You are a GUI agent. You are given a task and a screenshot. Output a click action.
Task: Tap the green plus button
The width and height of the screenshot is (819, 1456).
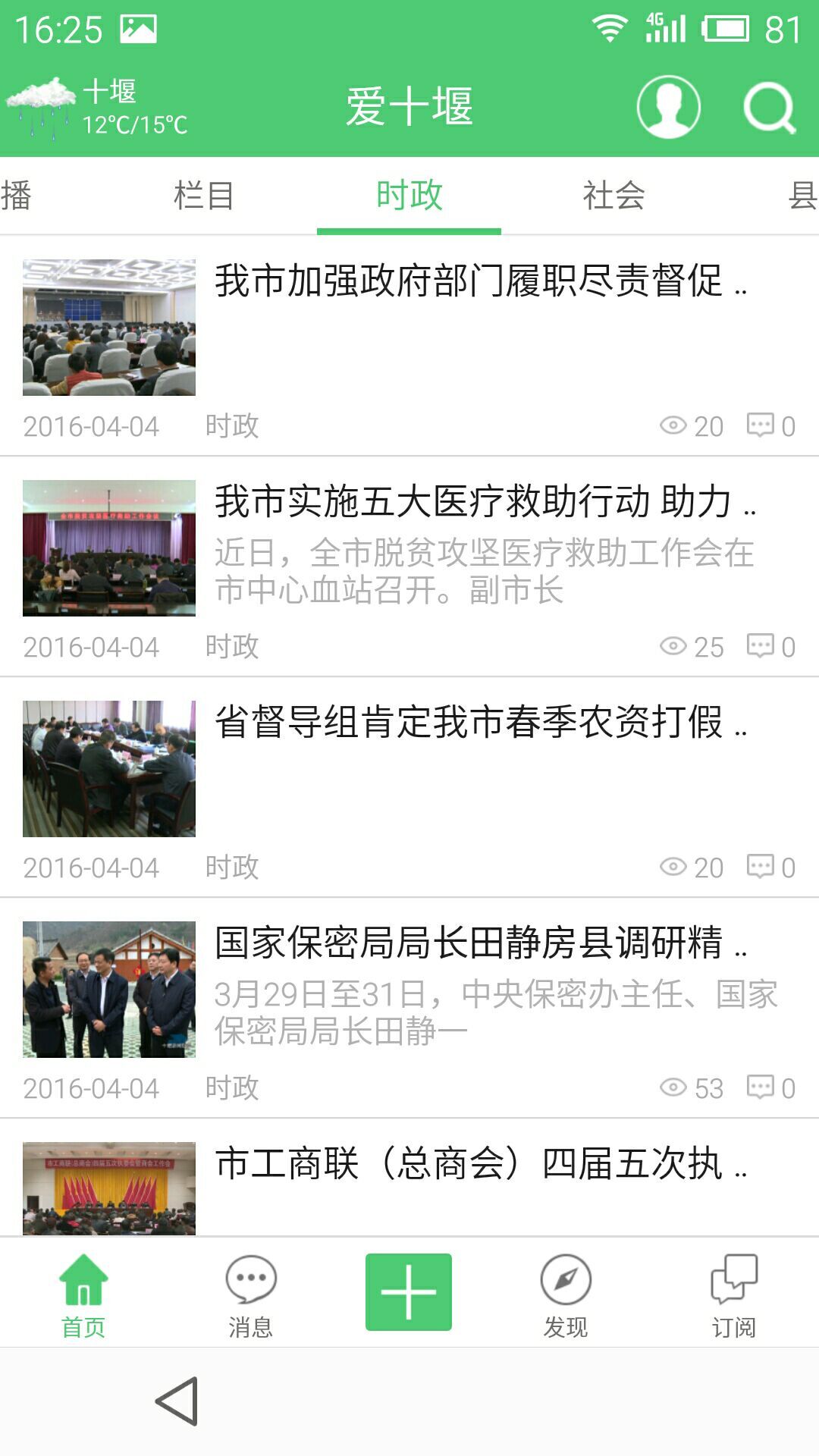click(409, 1291)
